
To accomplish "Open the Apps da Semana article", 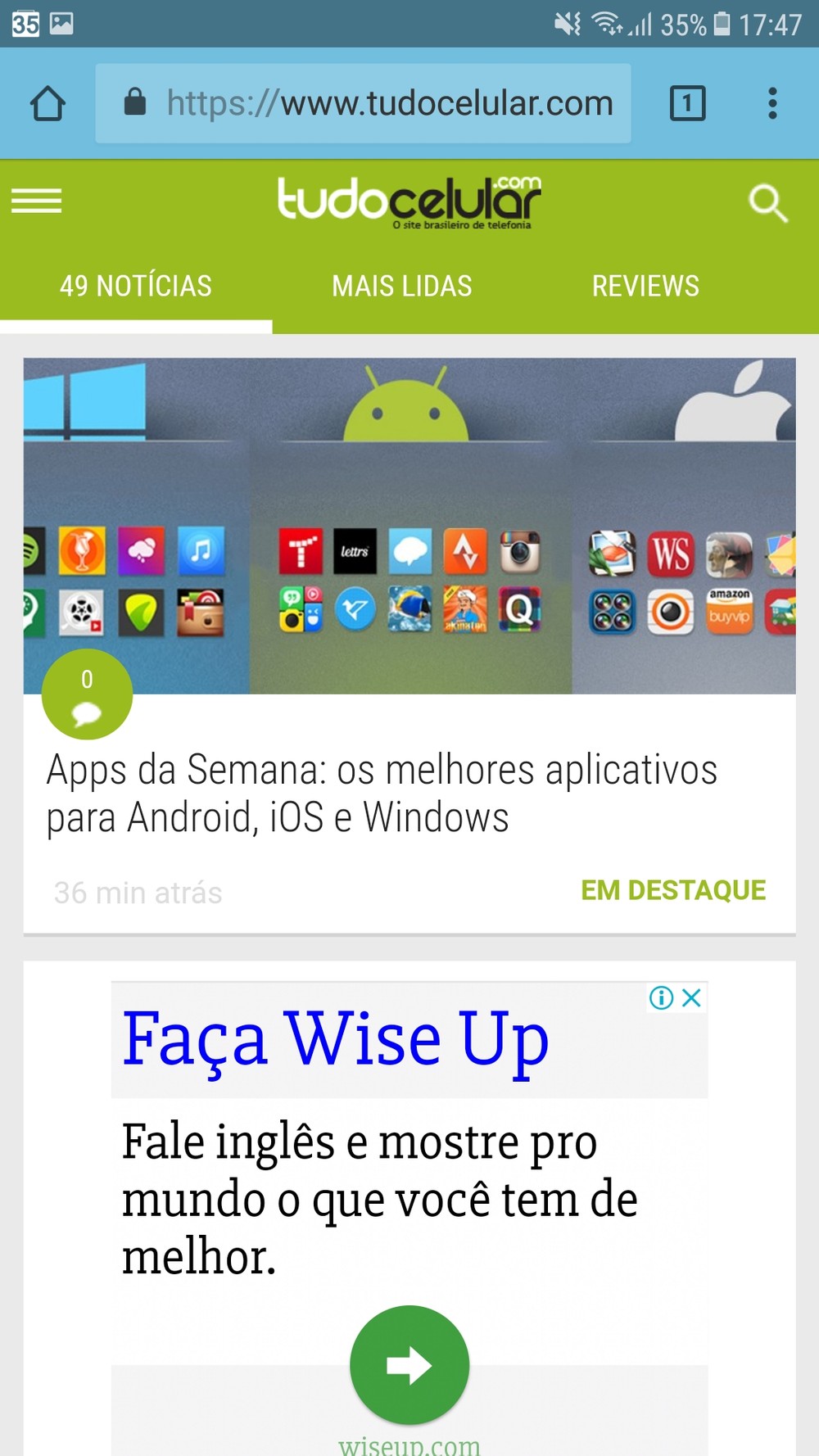I will [x=382, y=792].
